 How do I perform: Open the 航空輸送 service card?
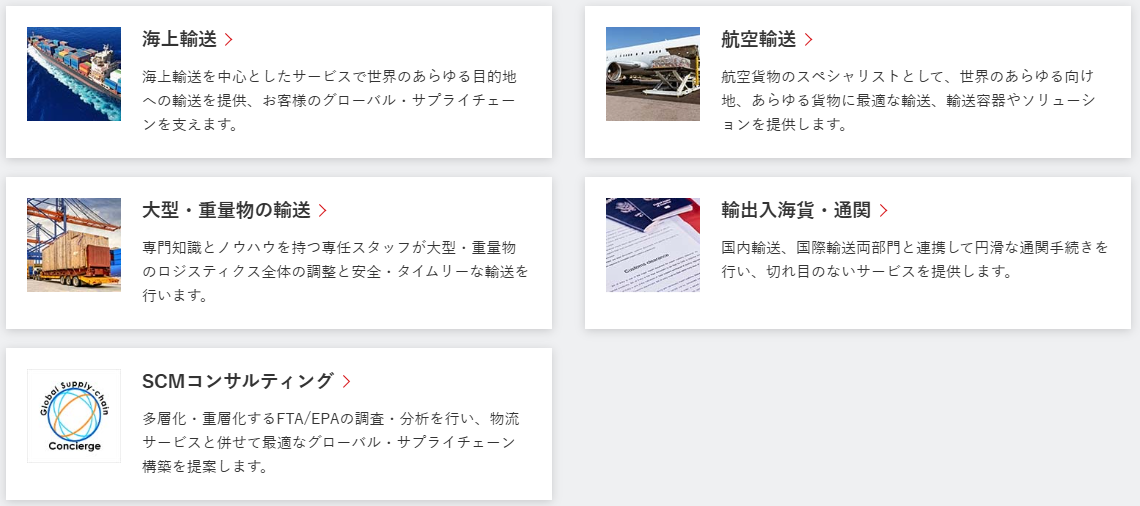tap(766, 40)
